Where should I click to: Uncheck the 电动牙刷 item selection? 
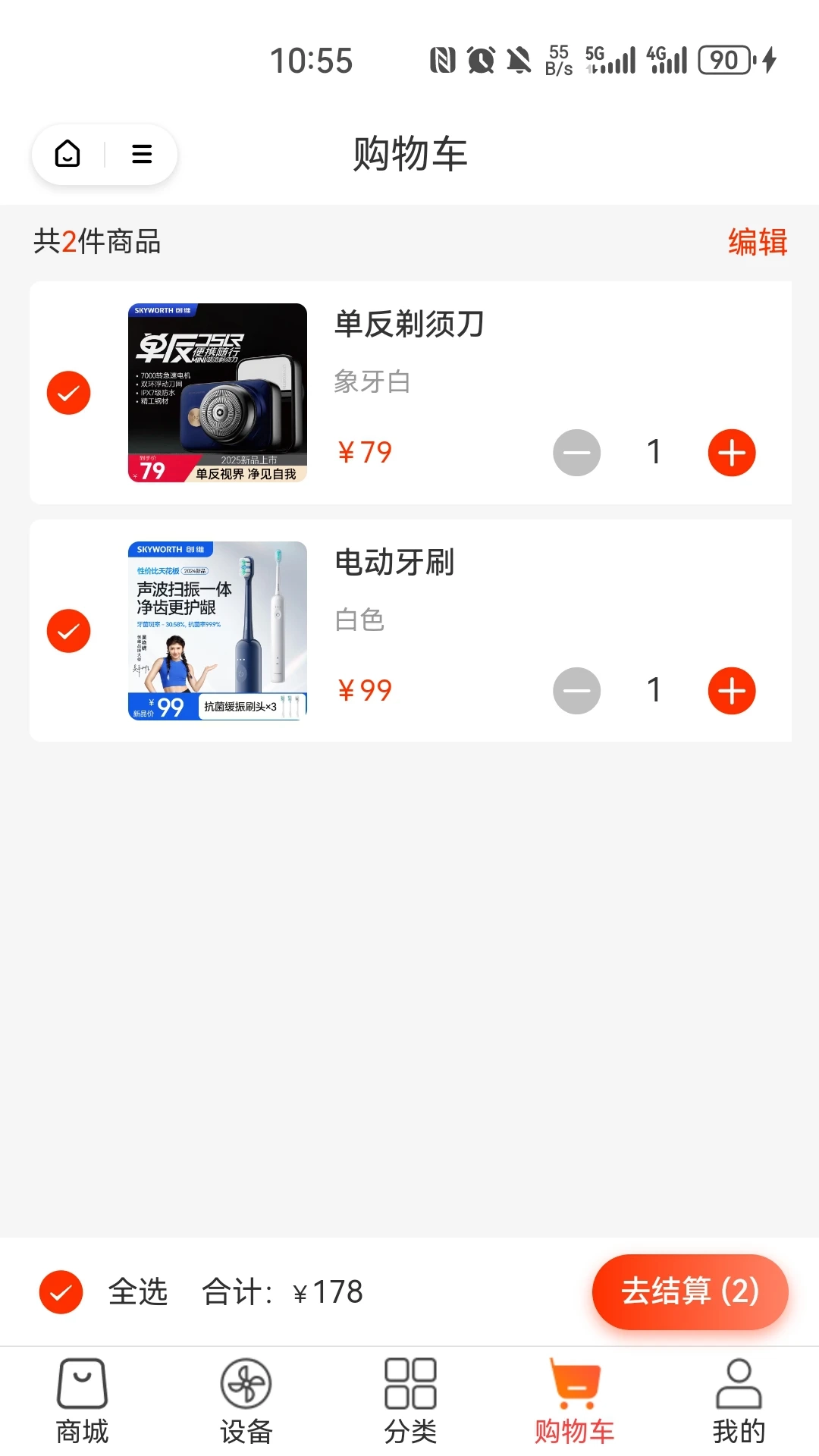point(67,630)
